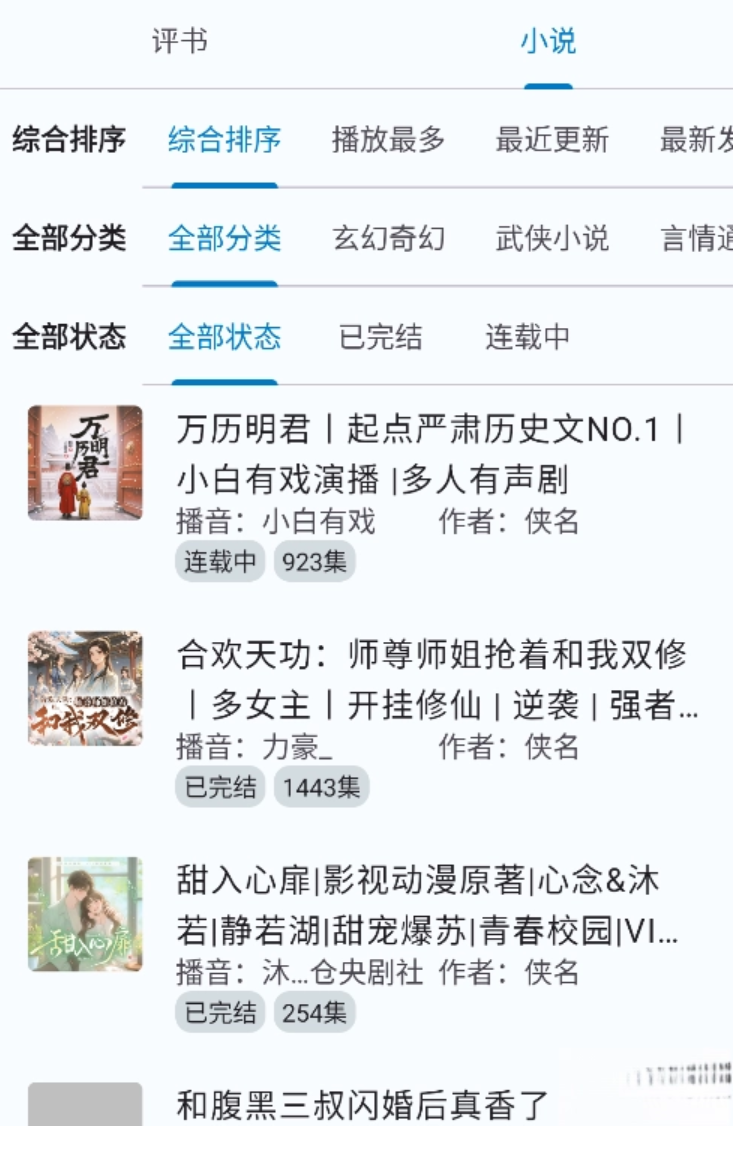
Task: Show only 已完结 novels
Action: coord(380,337)
